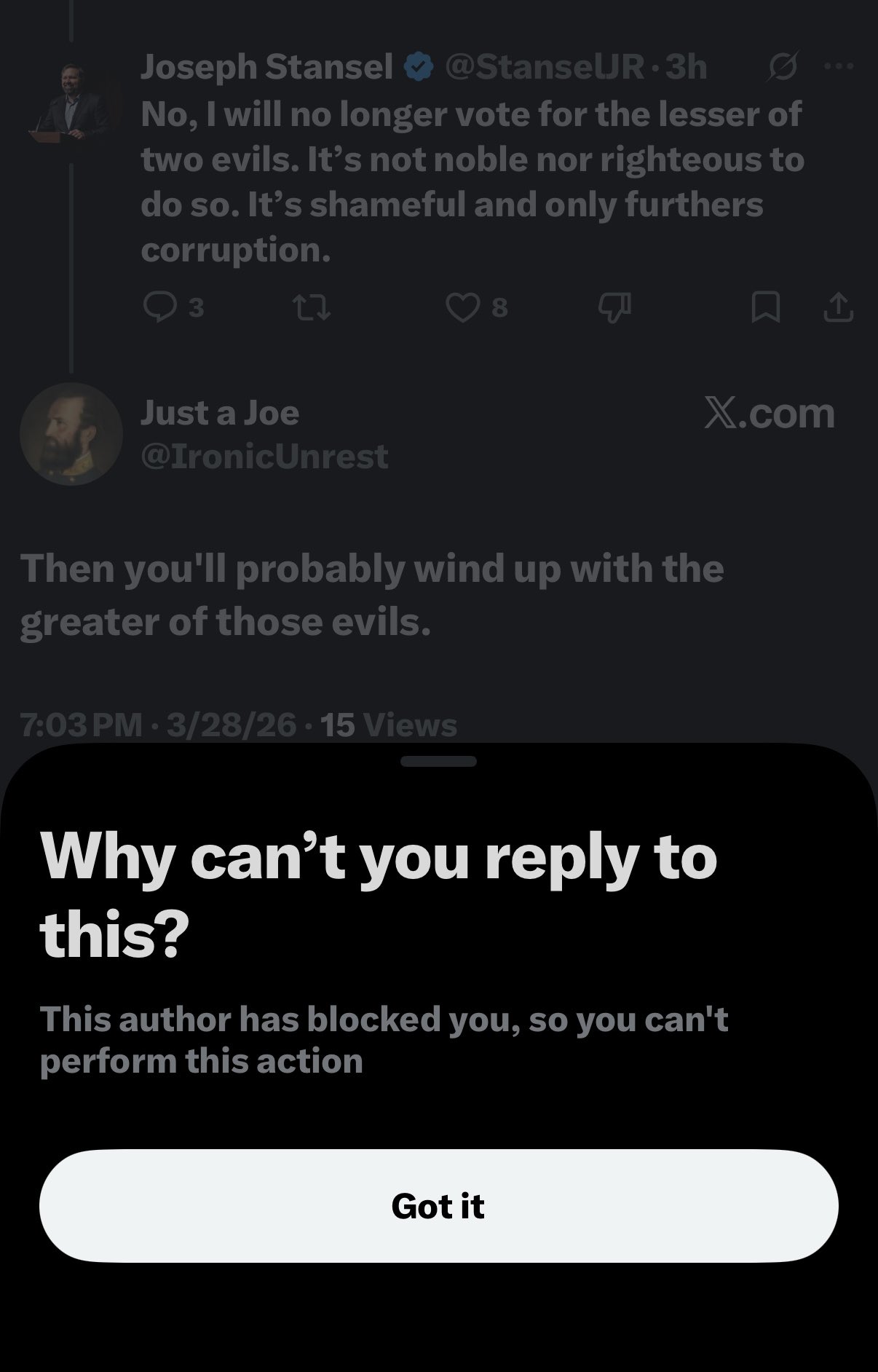This screenshot has width=878, height=1372.
Task: Share Joseph Stansel's post
Action: click(838, 307)
